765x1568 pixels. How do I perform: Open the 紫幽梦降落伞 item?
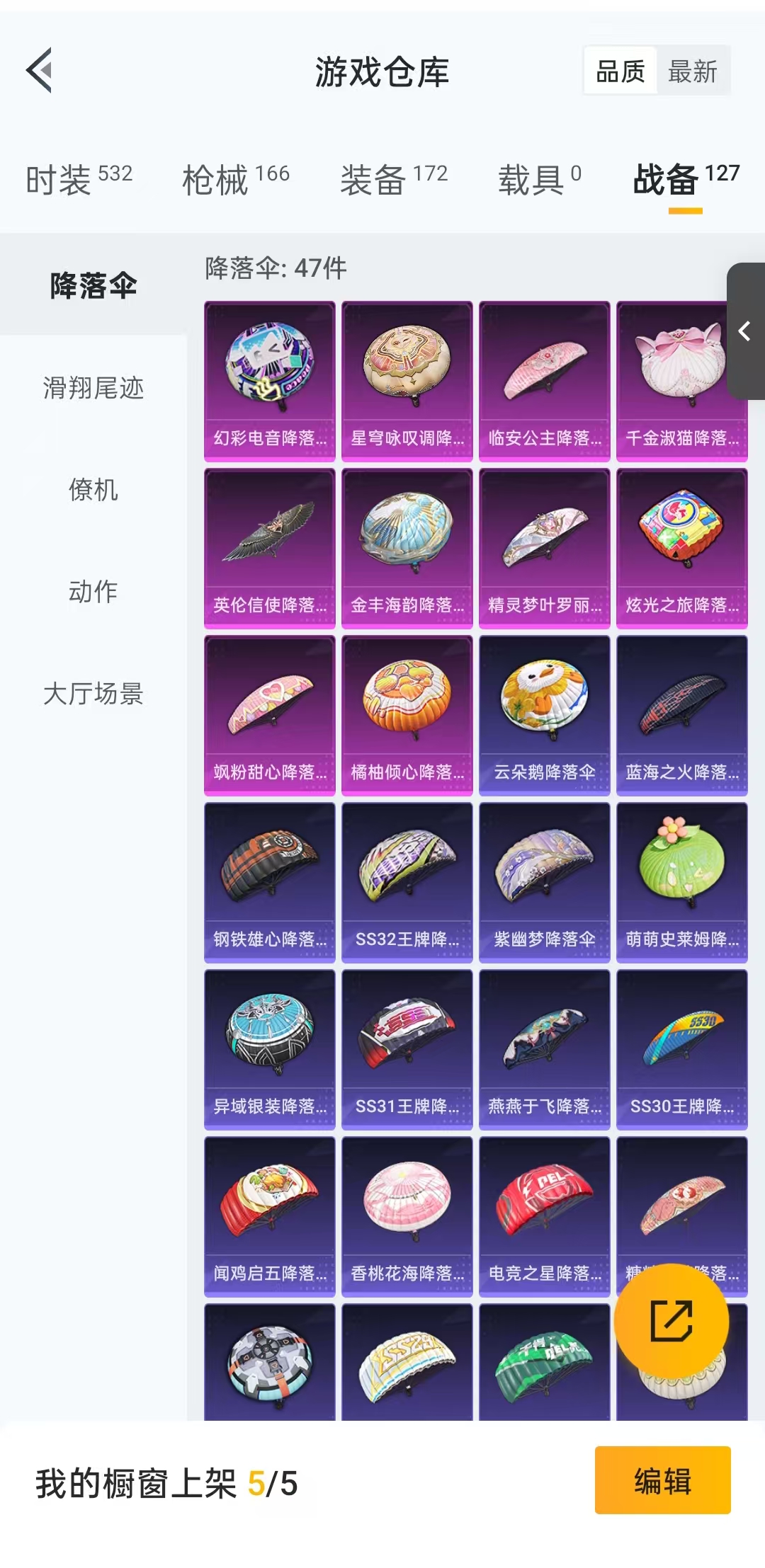point(545,883)
